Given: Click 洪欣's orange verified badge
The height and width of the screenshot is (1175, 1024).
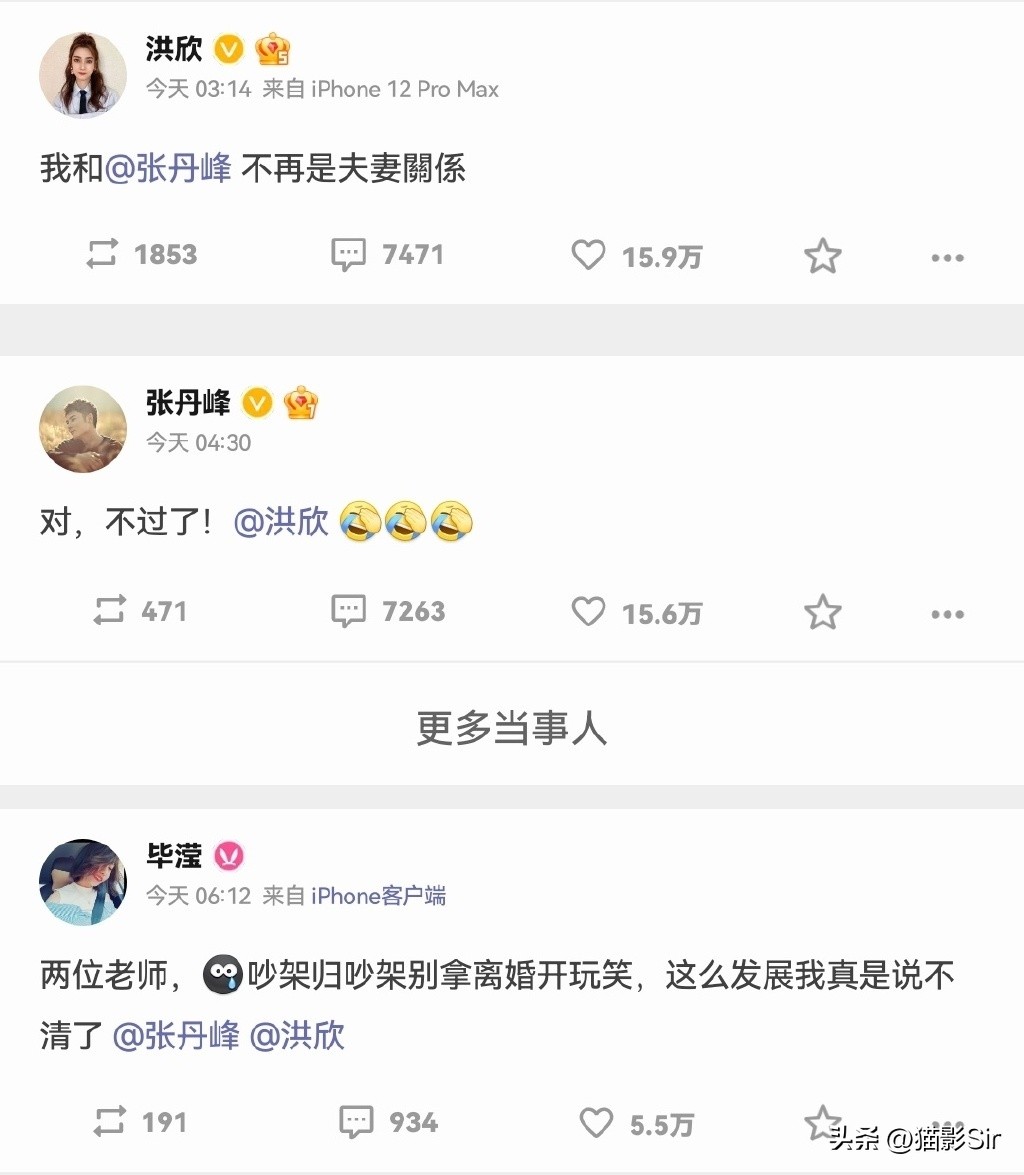Looking at the screenshot, I should [228, 49].
